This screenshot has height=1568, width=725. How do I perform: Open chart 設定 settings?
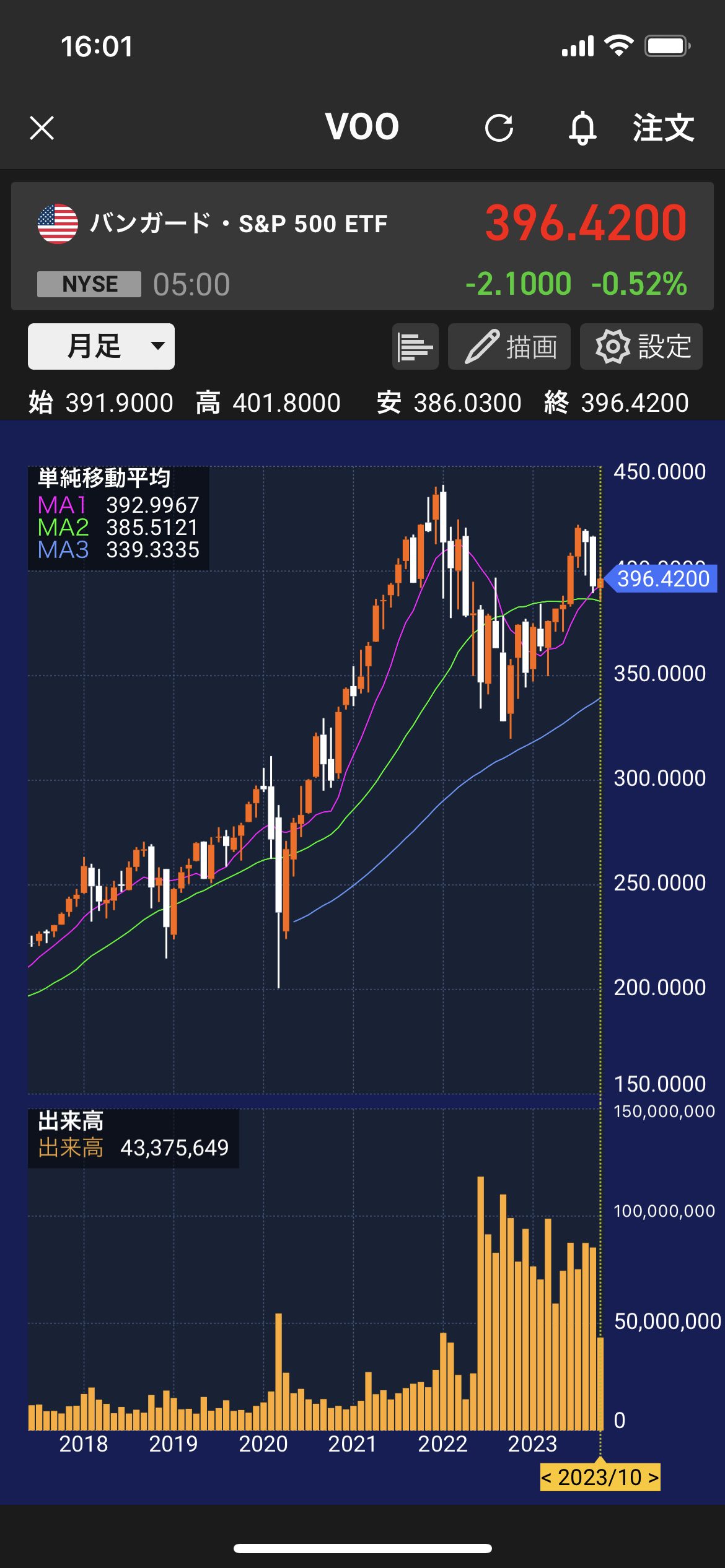[641, 346]
